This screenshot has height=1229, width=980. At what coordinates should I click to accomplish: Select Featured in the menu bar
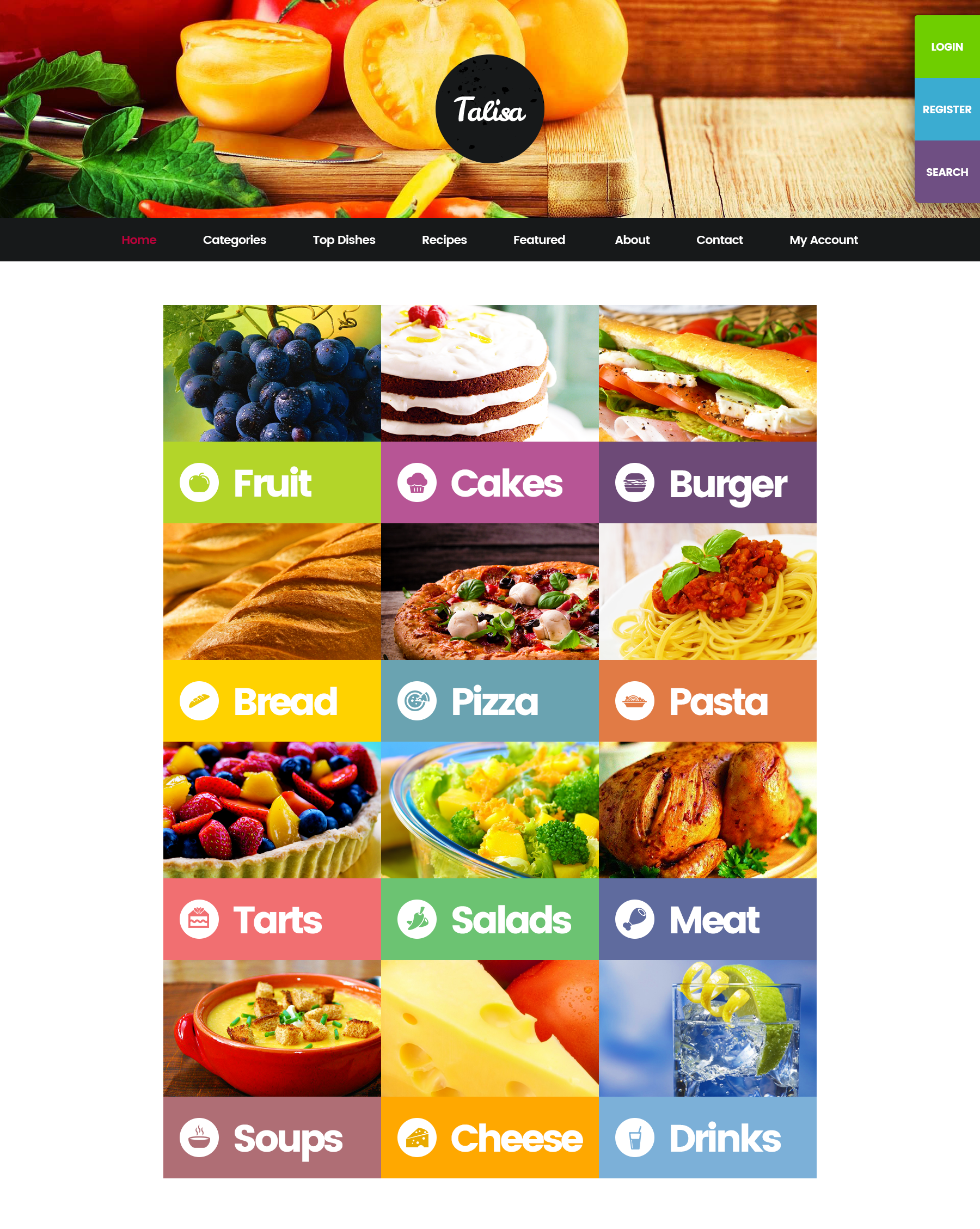coord(539,240)
